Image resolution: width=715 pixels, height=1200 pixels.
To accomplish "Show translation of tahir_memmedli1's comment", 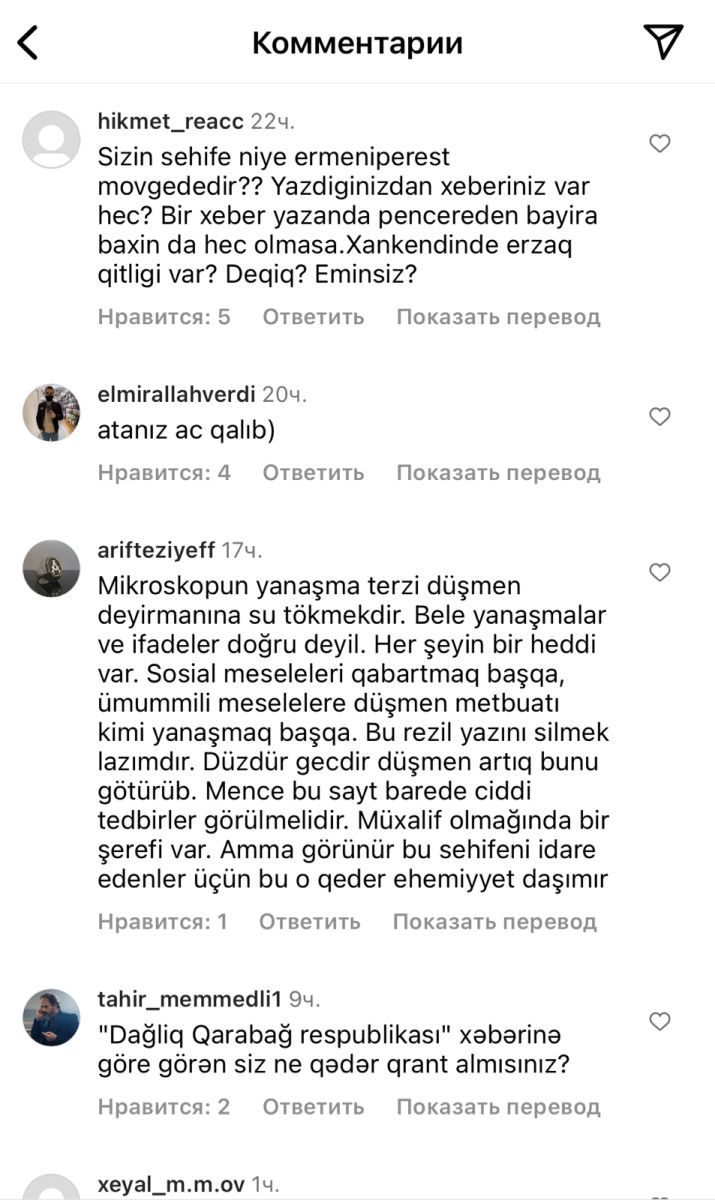I will point(498,1107).
